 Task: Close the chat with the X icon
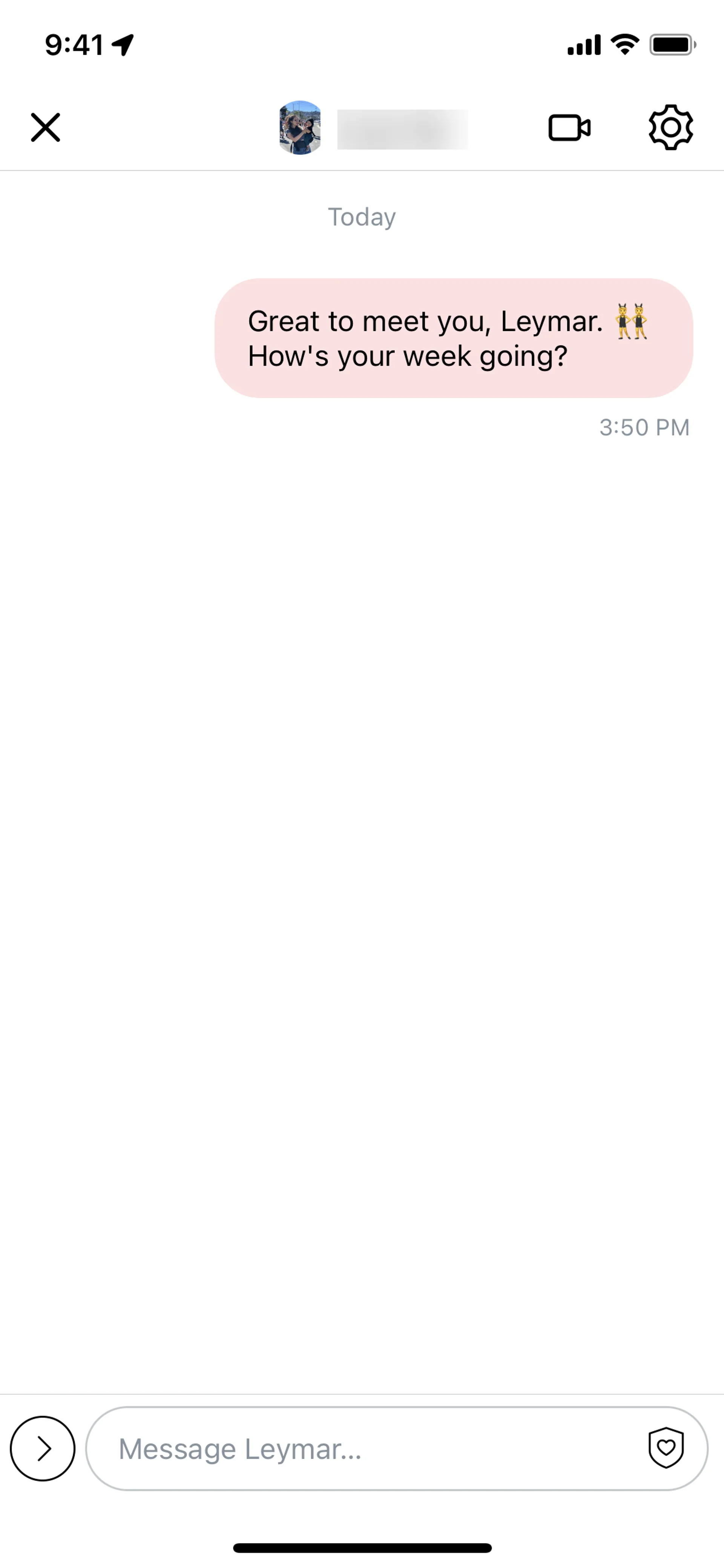[46, 128]
